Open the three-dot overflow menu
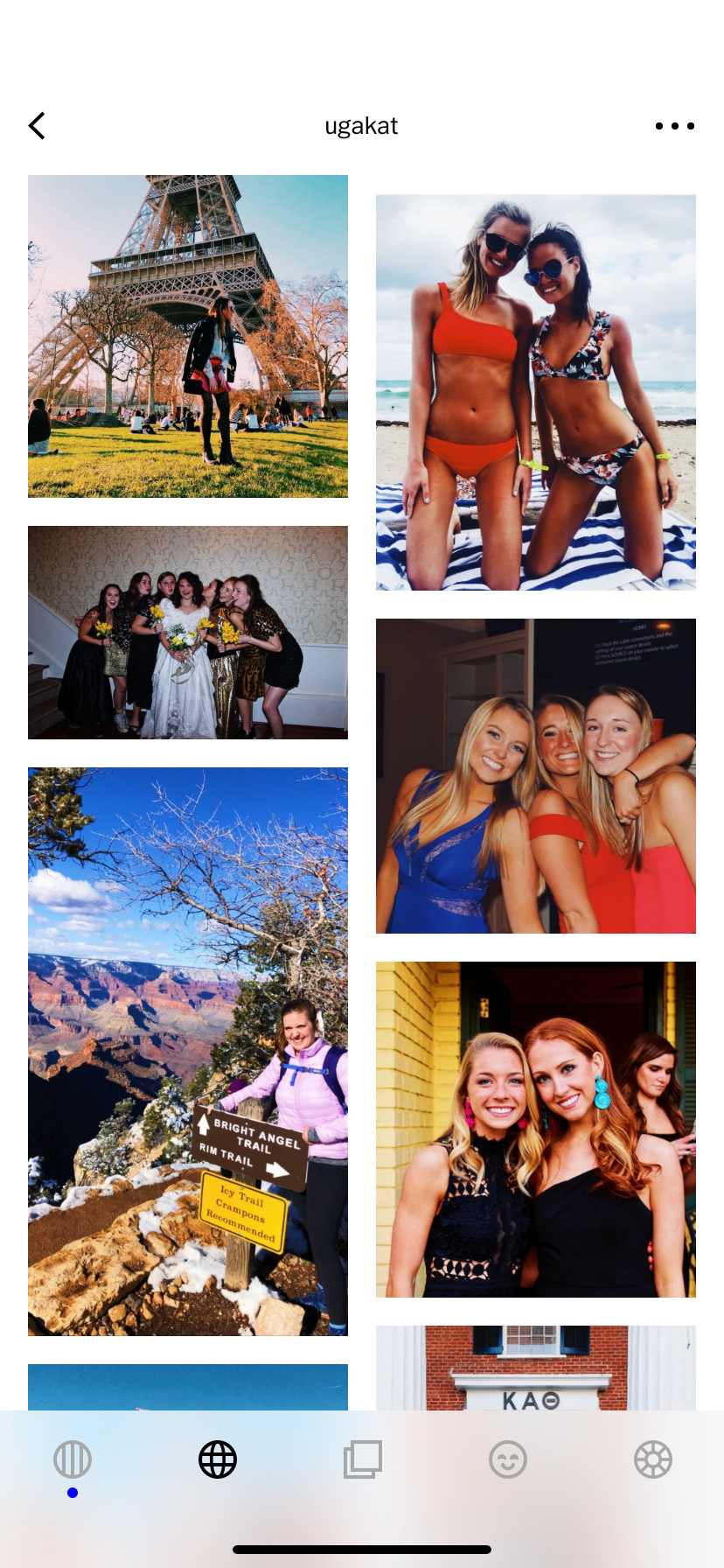This screenshot has height=1568, width=724. 674,126
